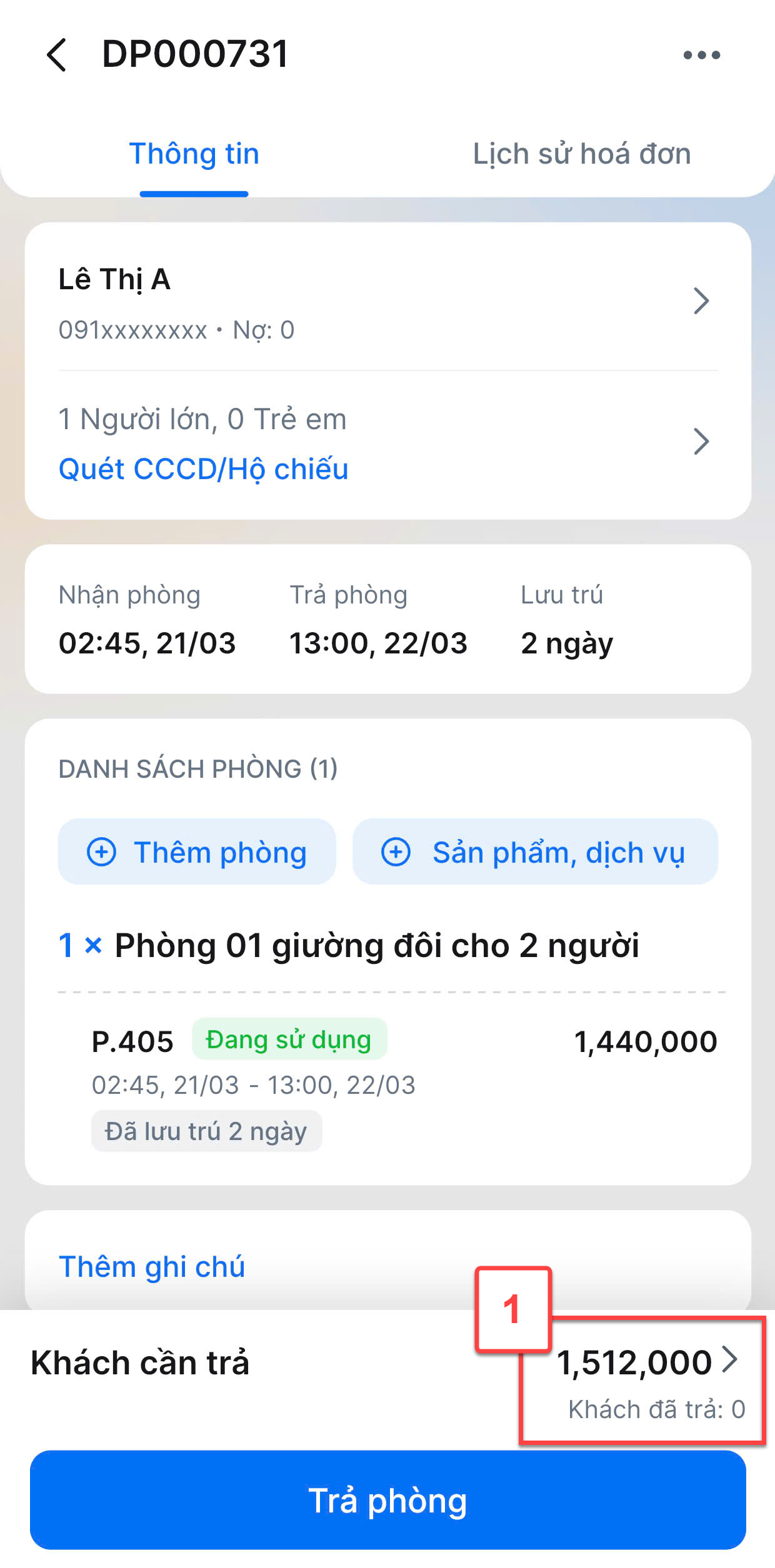This screenshot has height=1568, width=775.
Task: Select the Thông tin tab
Action: (194, 154)
